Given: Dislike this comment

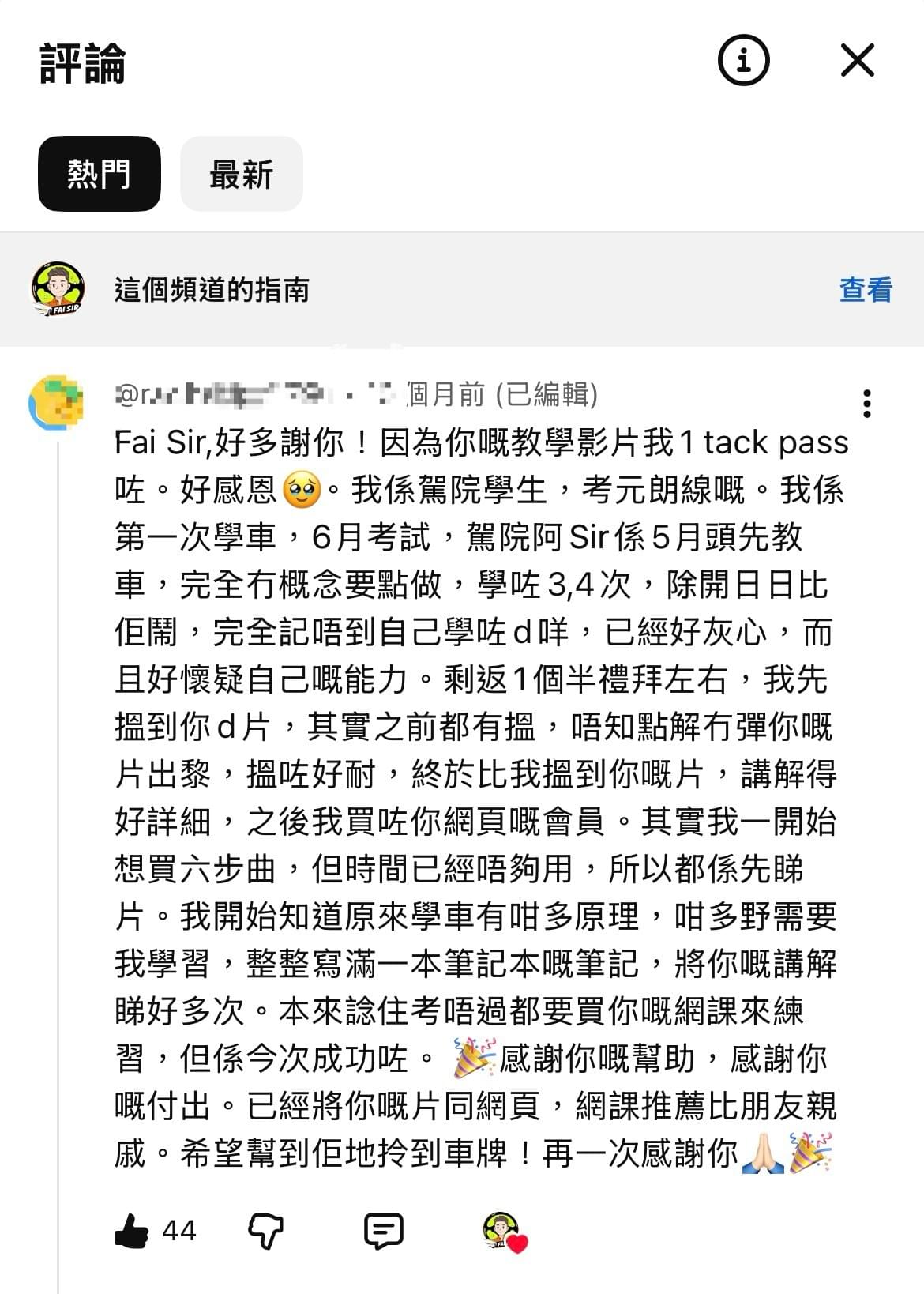Looking at the screenshot, I should tap(265, 1230).
